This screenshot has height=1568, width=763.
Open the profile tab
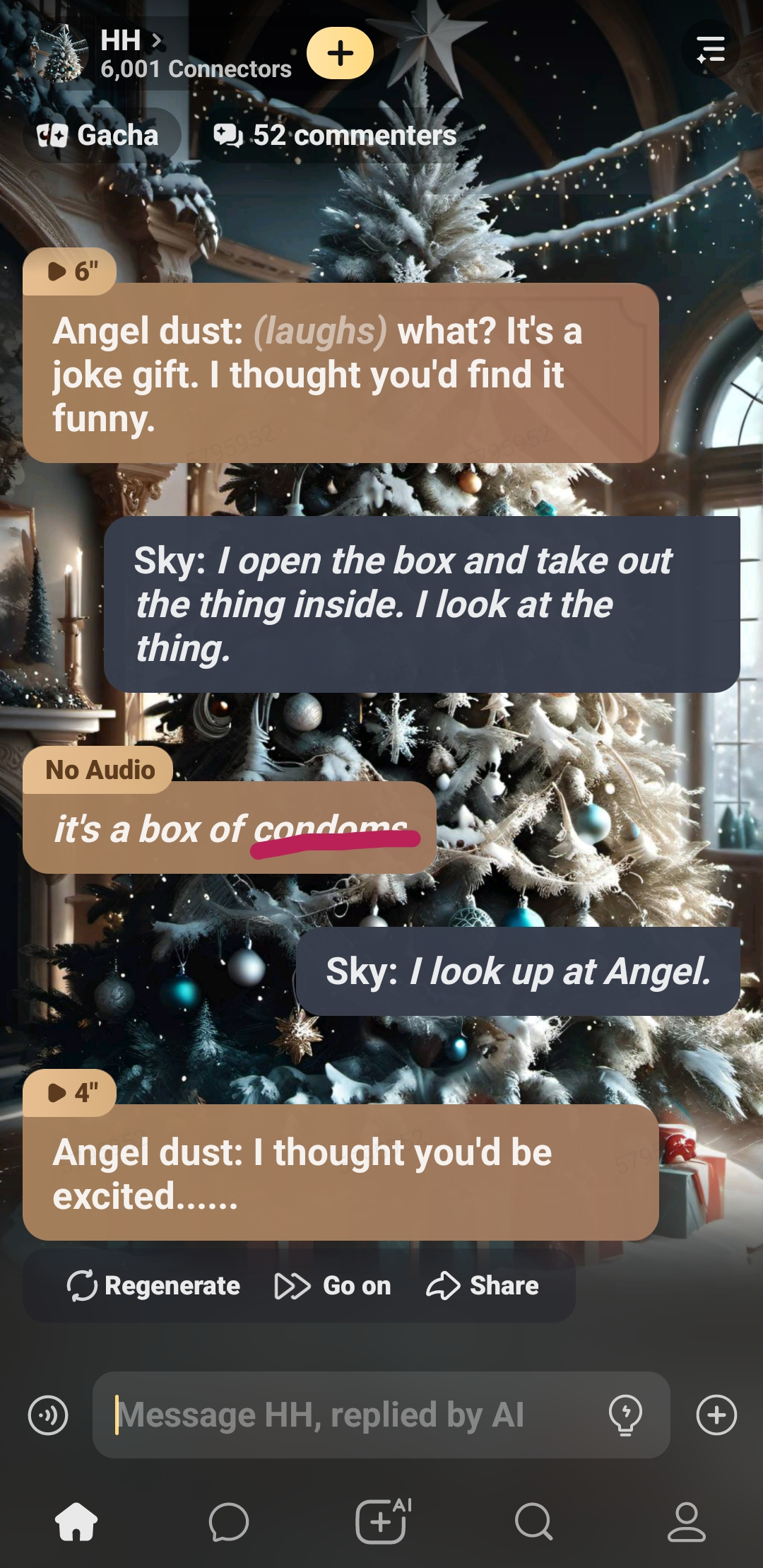point(686,1521)
